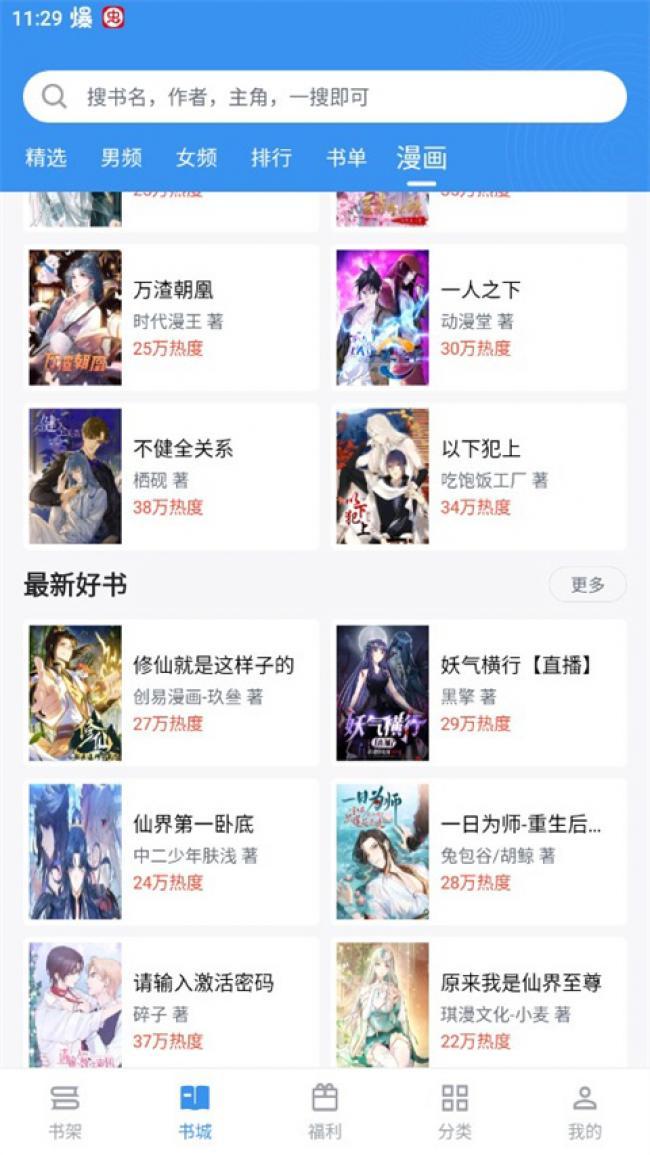The width and height of the screenshot is (650, 1155).
Task: Open the 我的 profile tab
Action: [585, 1112]
